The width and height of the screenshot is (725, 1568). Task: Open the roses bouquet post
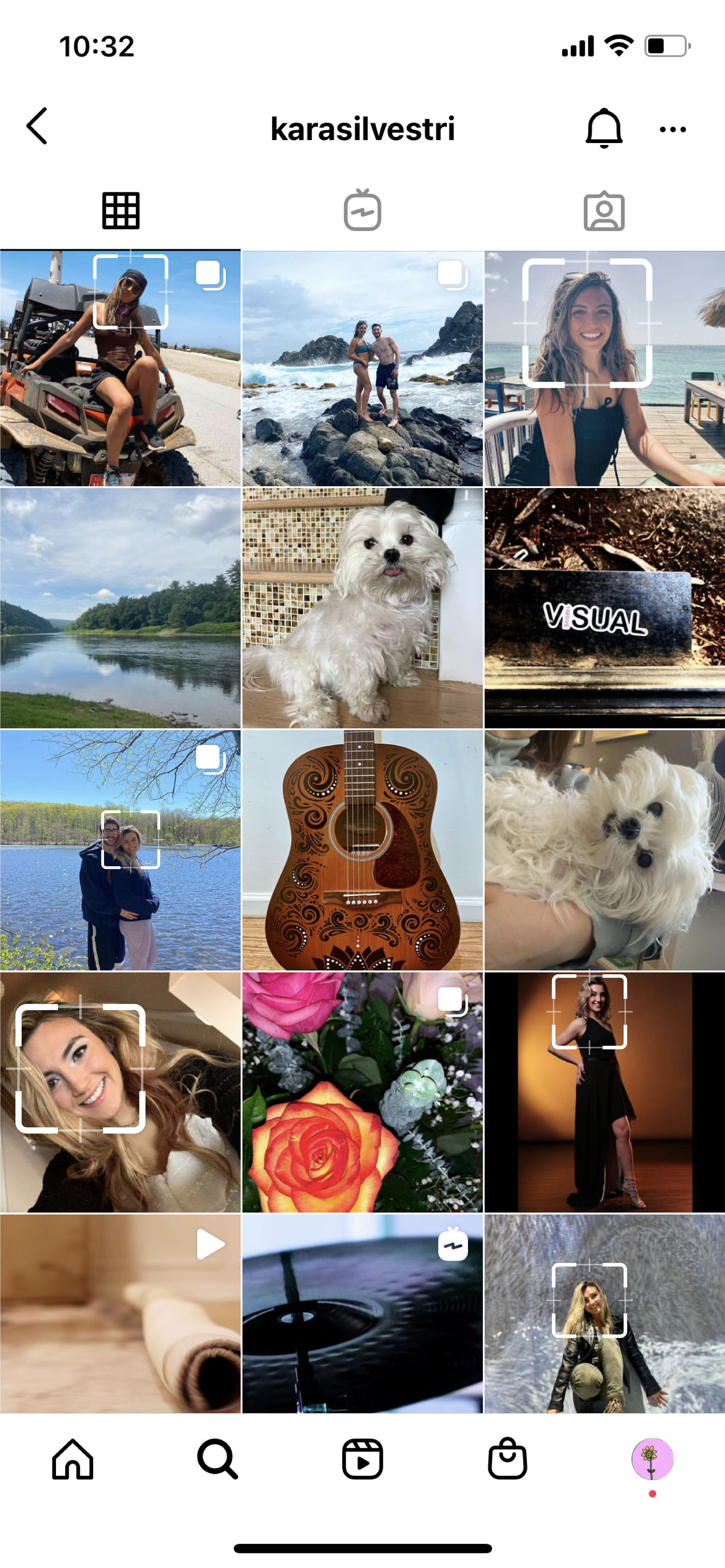click(362, 1092)
